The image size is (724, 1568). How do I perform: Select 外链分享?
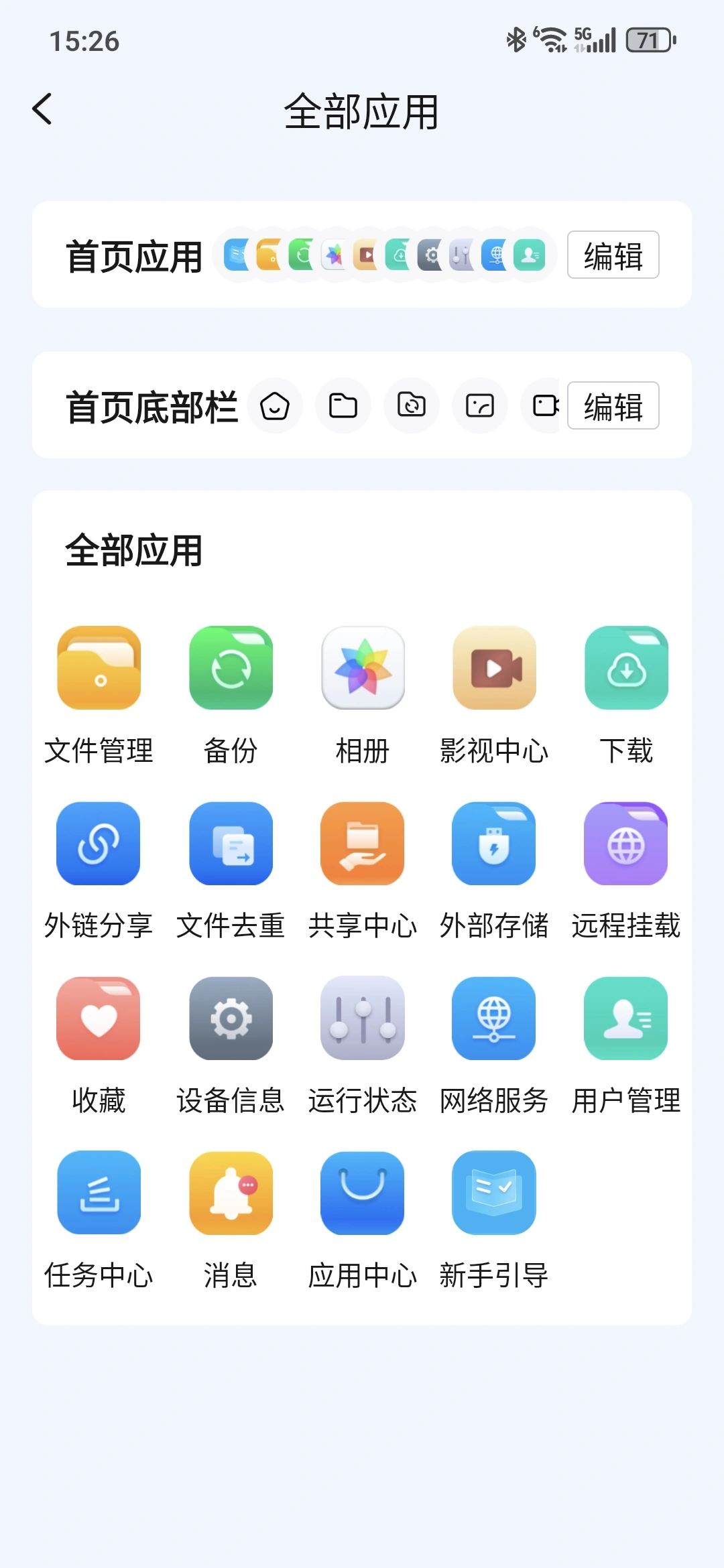99,844
